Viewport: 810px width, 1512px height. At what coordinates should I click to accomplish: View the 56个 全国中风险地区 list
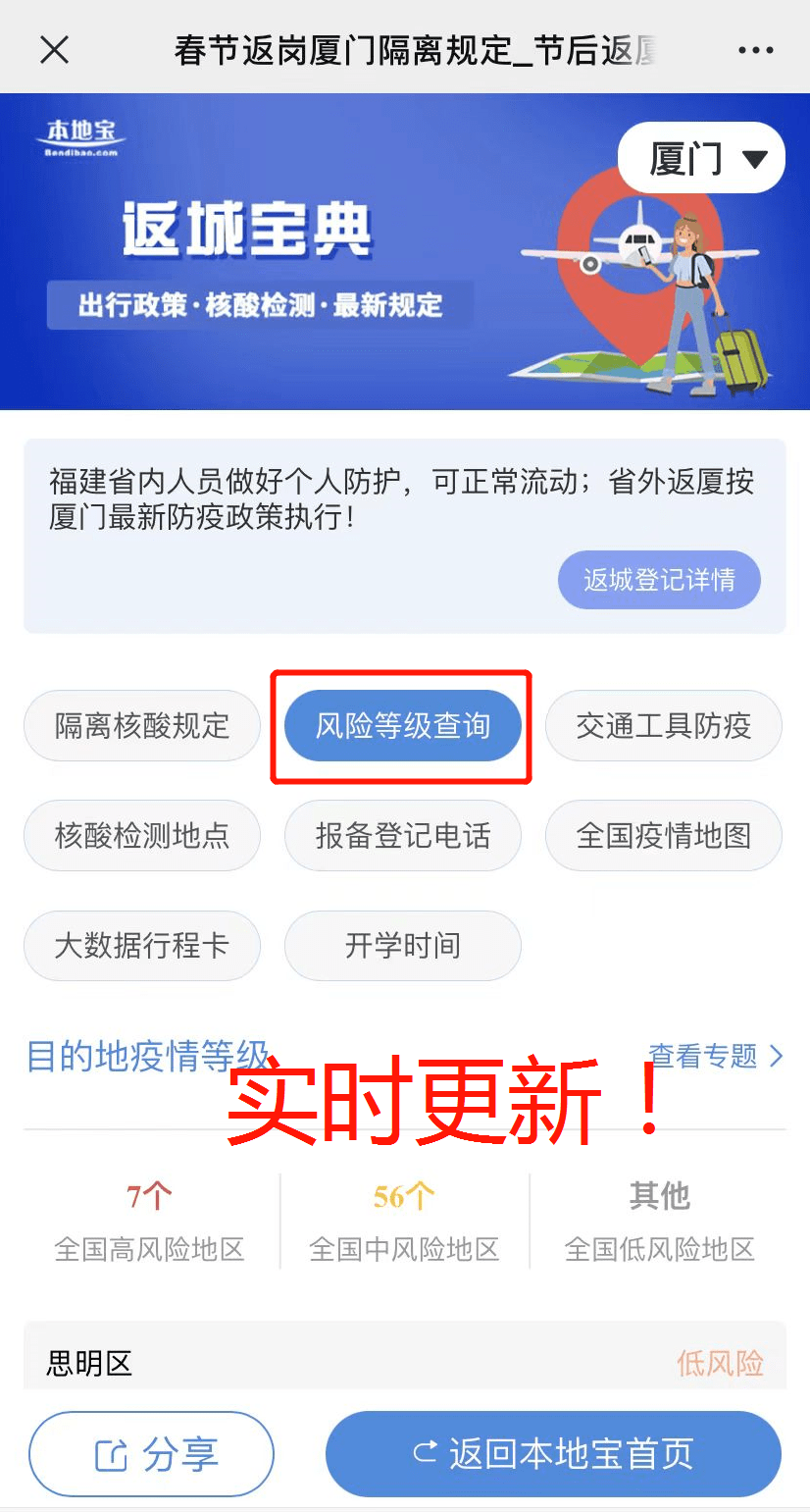(x=404, y=1222)
